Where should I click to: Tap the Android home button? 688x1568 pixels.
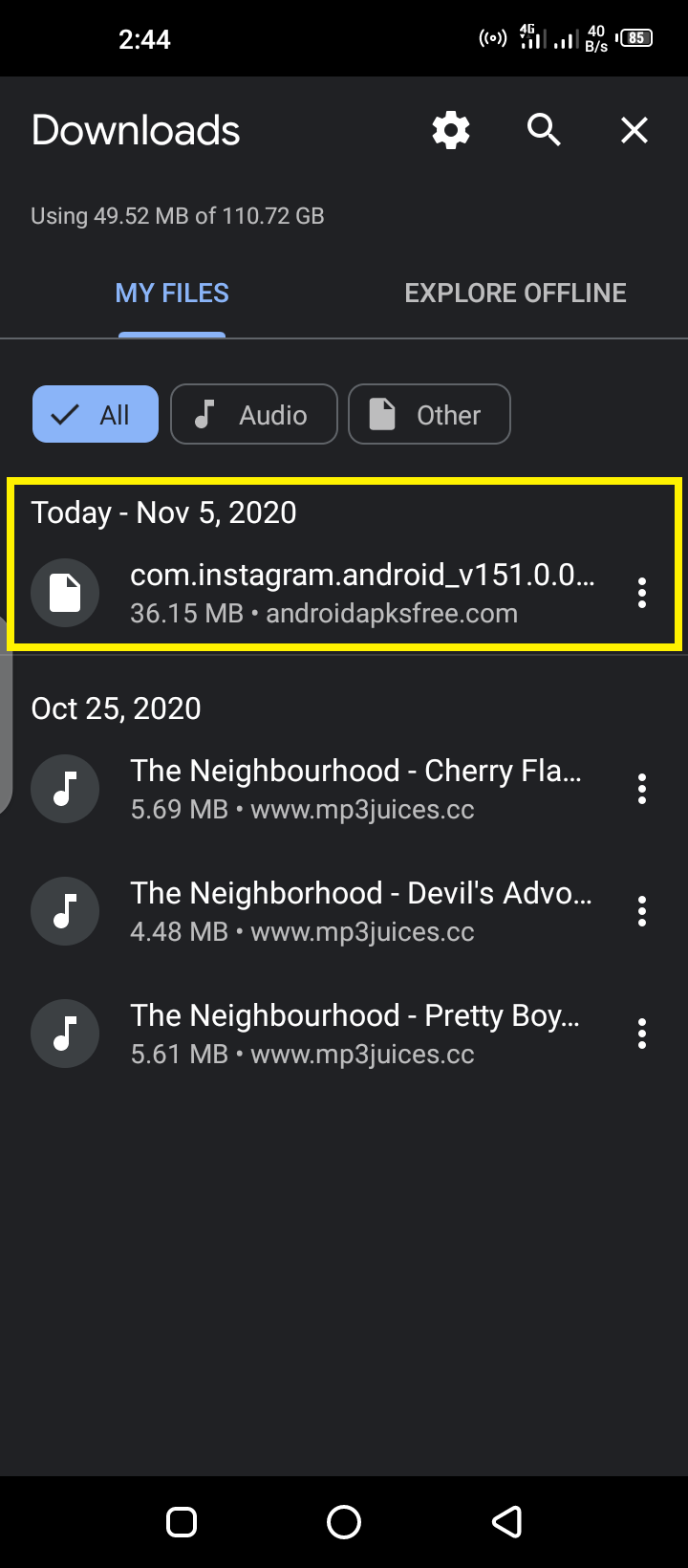pos(344,1522)
